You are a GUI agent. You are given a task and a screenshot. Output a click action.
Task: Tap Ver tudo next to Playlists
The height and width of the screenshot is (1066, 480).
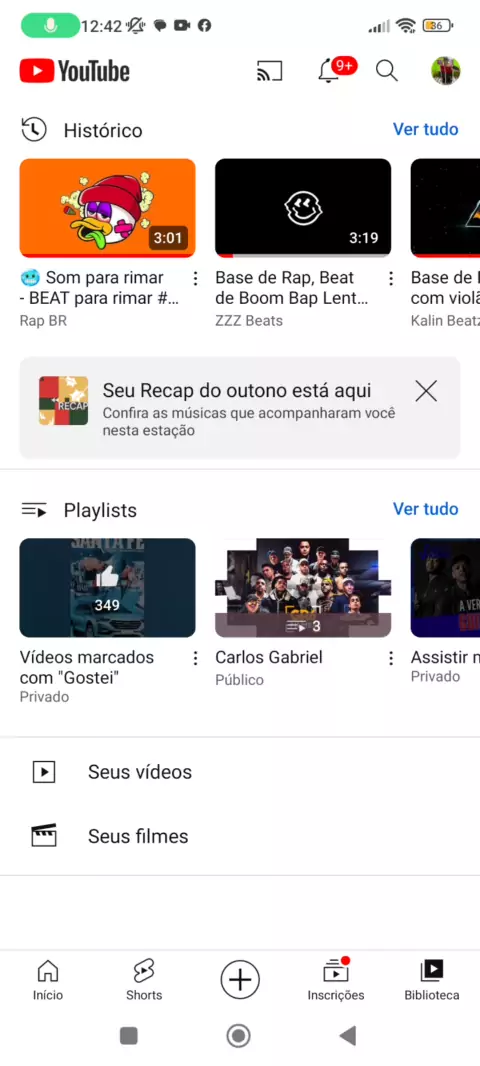coord(426,509)
